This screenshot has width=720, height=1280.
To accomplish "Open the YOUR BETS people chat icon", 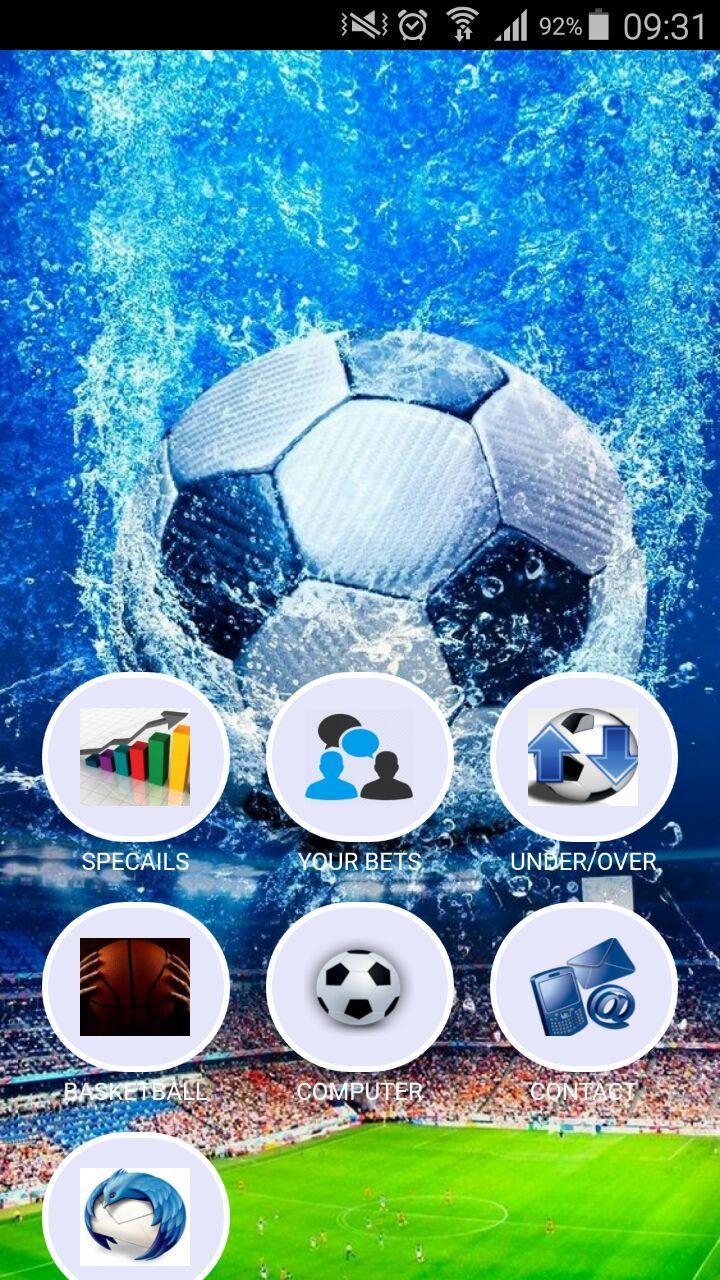I will click(360, 758).
